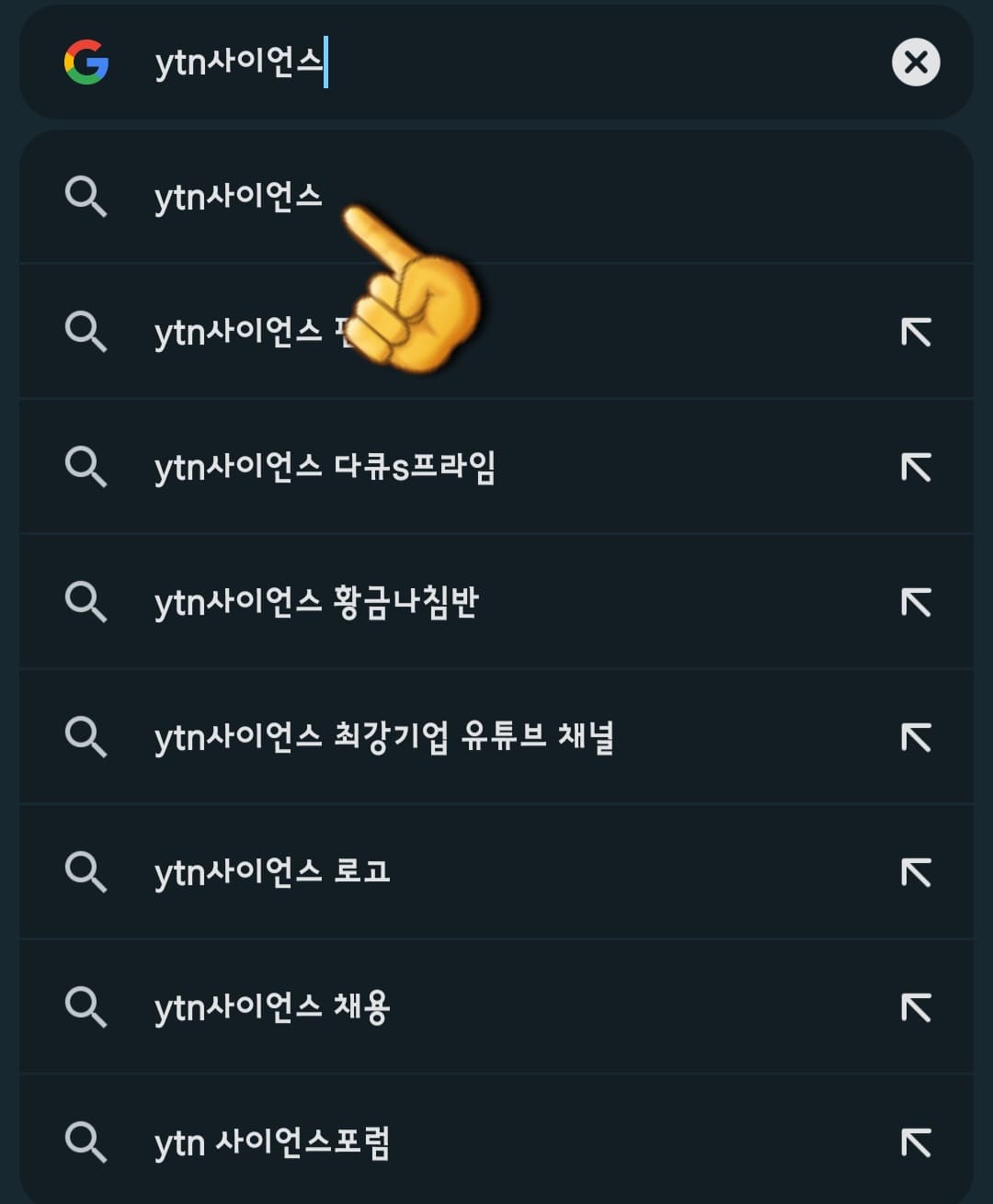Click the magnifier icon beside ytn사이언스 황금나침반
This screenshot has width=993, height=1204.
(x=87, y=602)
